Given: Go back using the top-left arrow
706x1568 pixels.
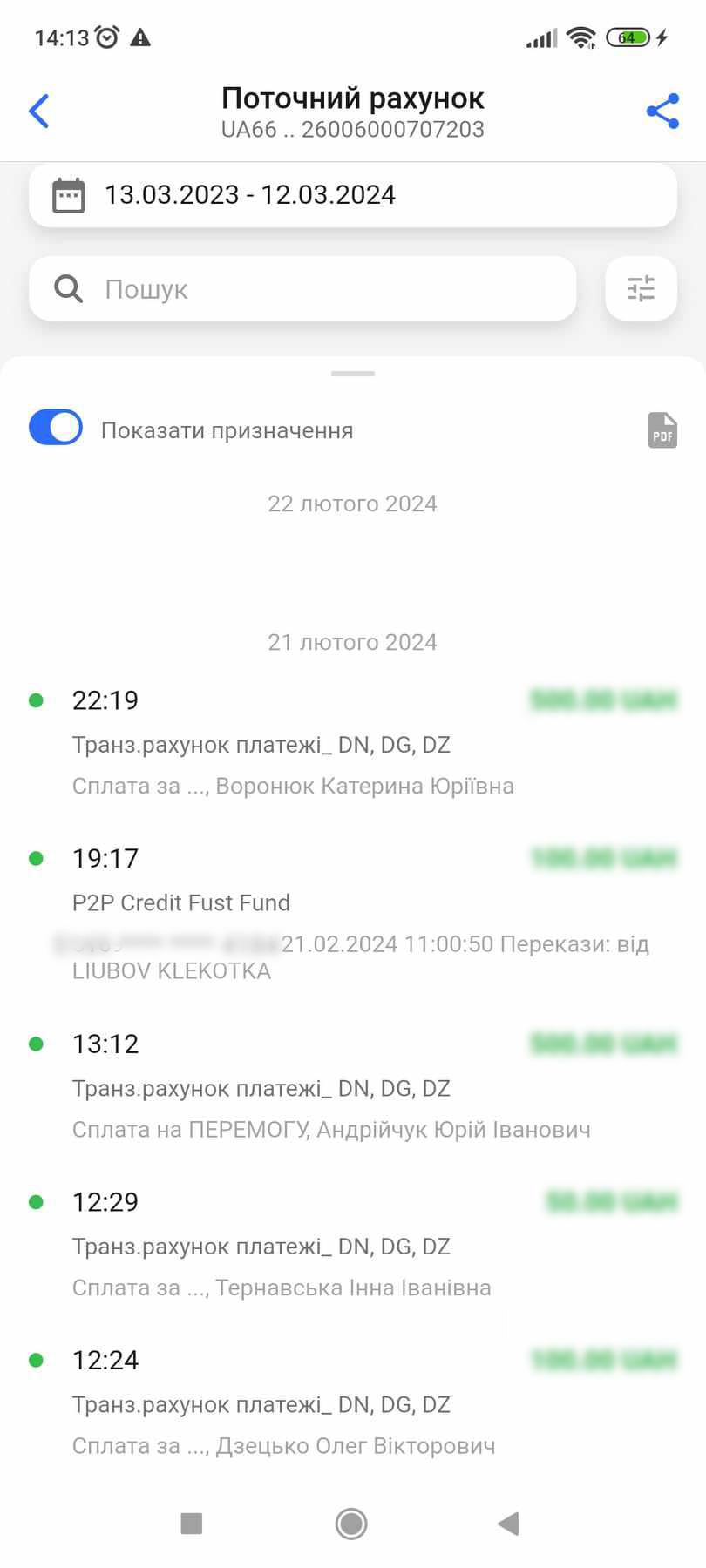Looking at the screenshot, I should coord(39,111).
